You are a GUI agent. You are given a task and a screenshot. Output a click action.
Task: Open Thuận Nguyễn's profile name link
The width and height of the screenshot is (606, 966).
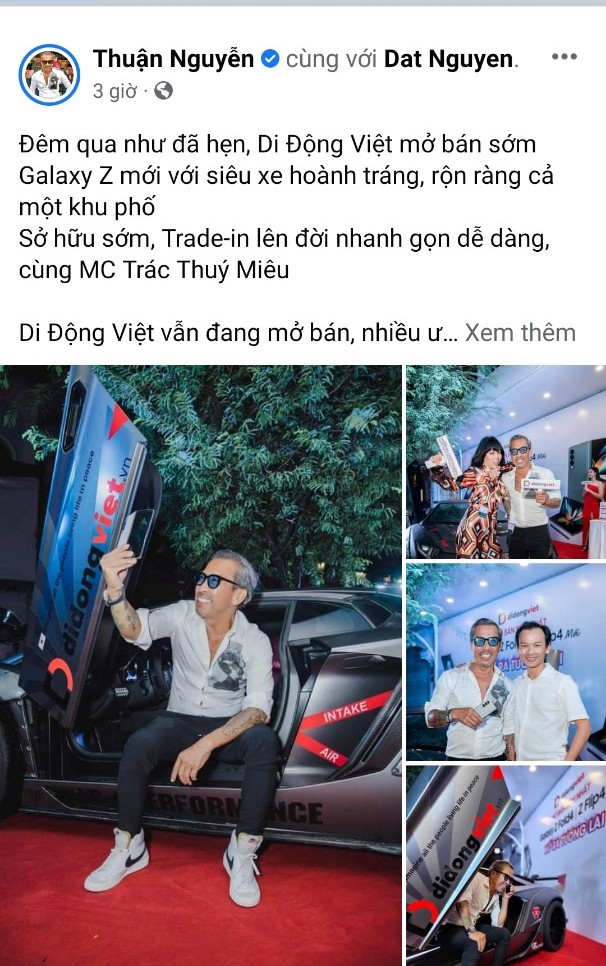173,60
